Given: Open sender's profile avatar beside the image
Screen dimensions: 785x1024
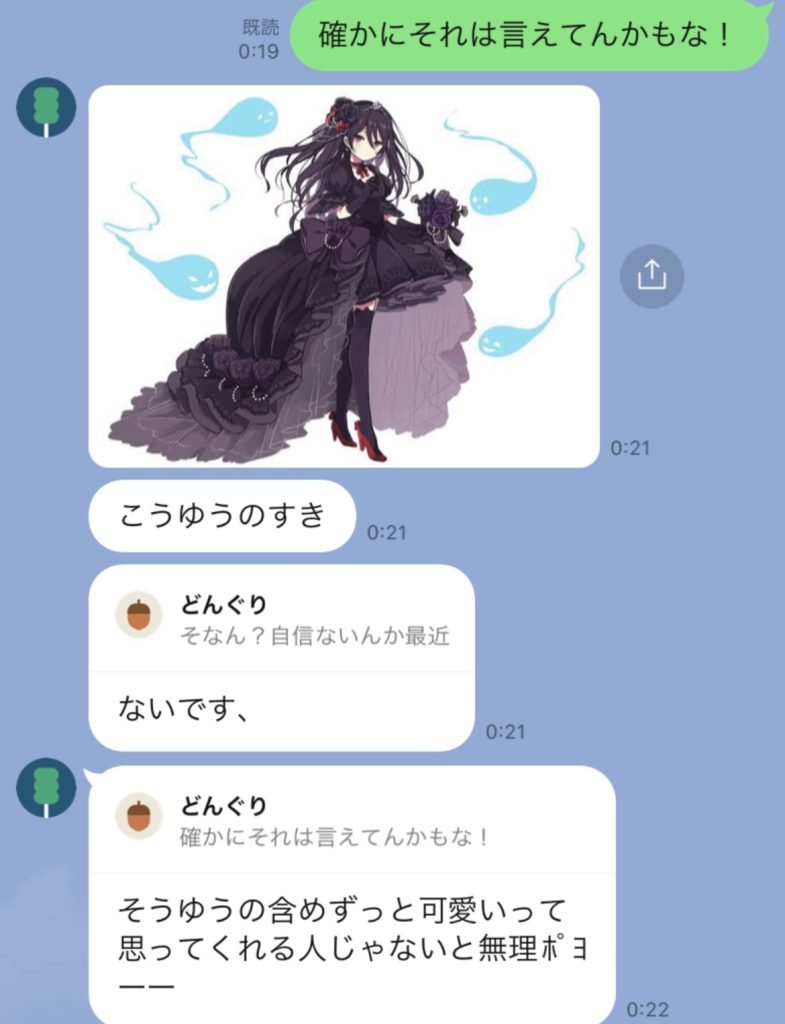Looking at the screenshot, I should point(46,106).
